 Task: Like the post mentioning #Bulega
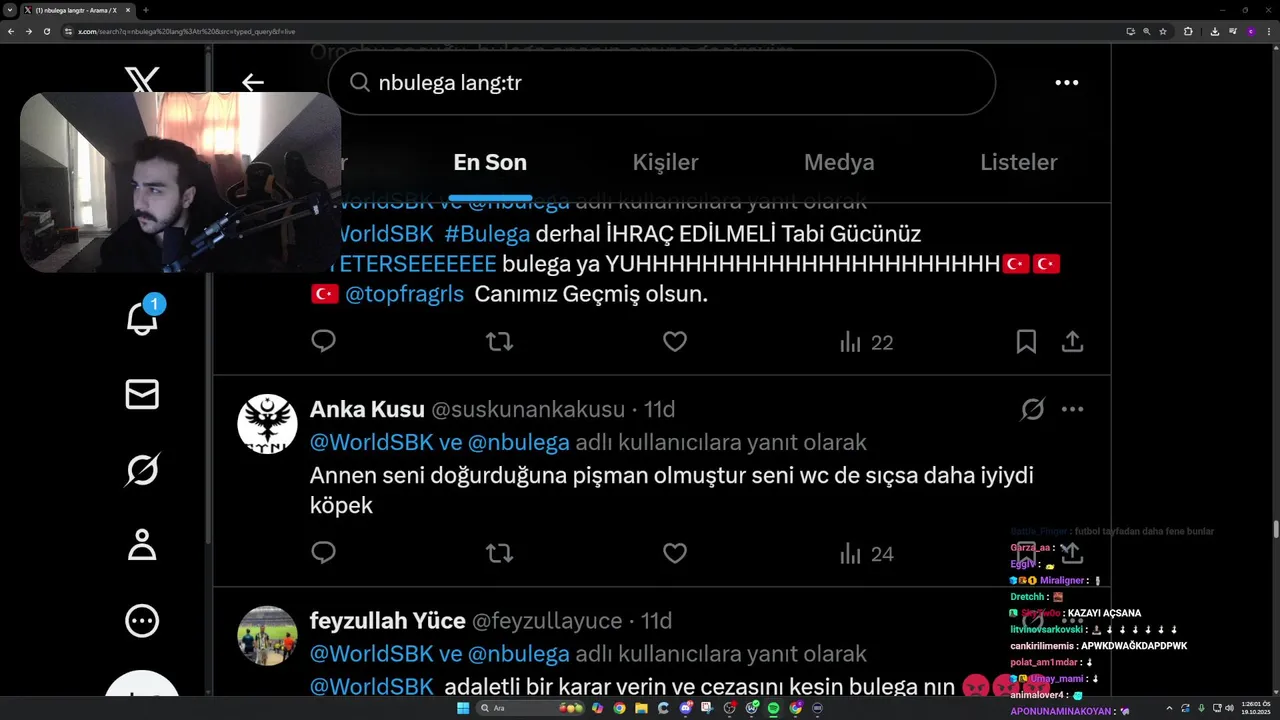coord(675,342)
